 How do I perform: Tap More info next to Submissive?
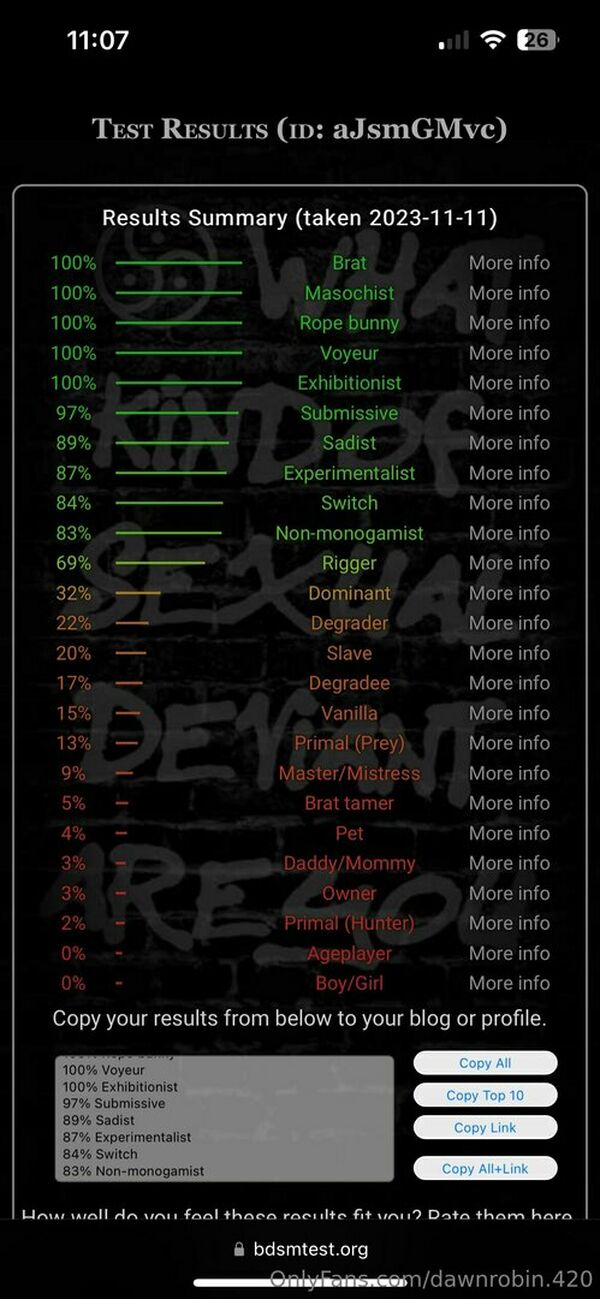tap(509, 413)
